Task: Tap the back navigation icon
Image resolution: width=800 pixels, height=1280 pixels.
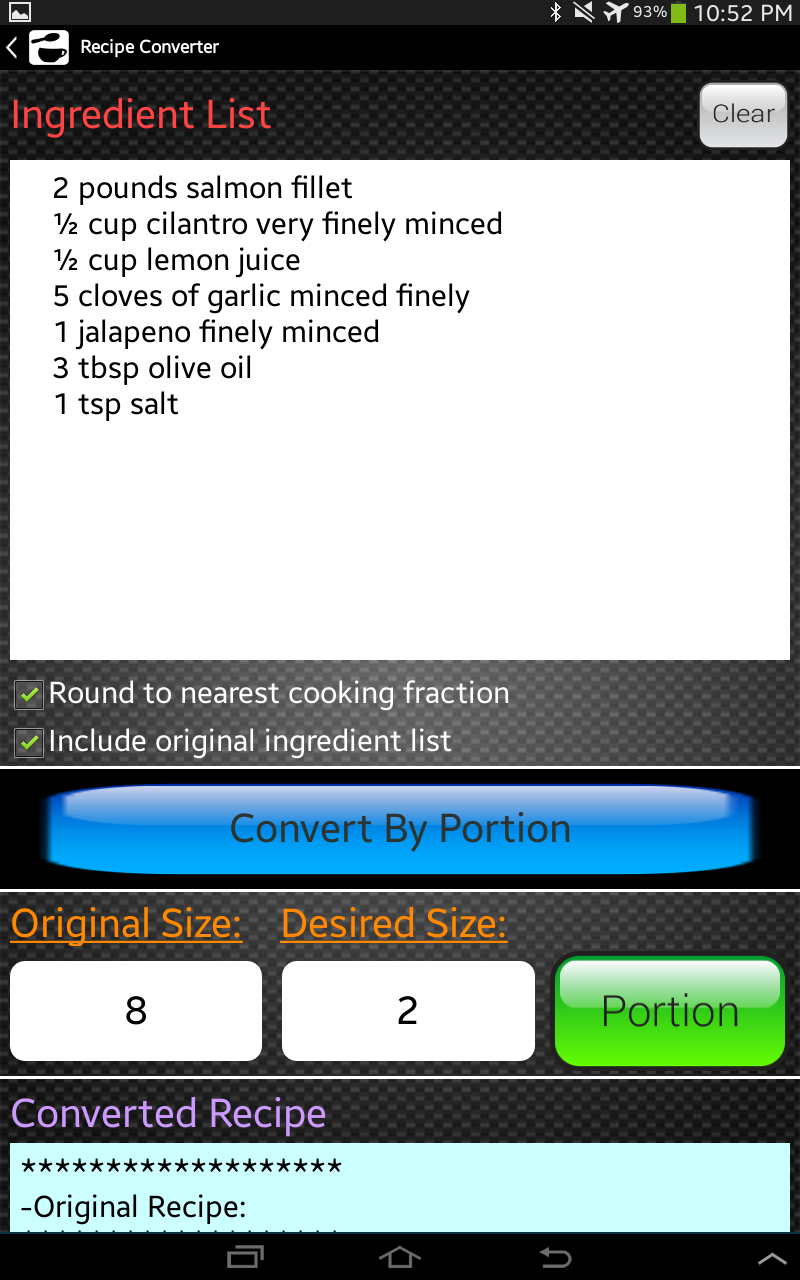Action: [554, 1257]
